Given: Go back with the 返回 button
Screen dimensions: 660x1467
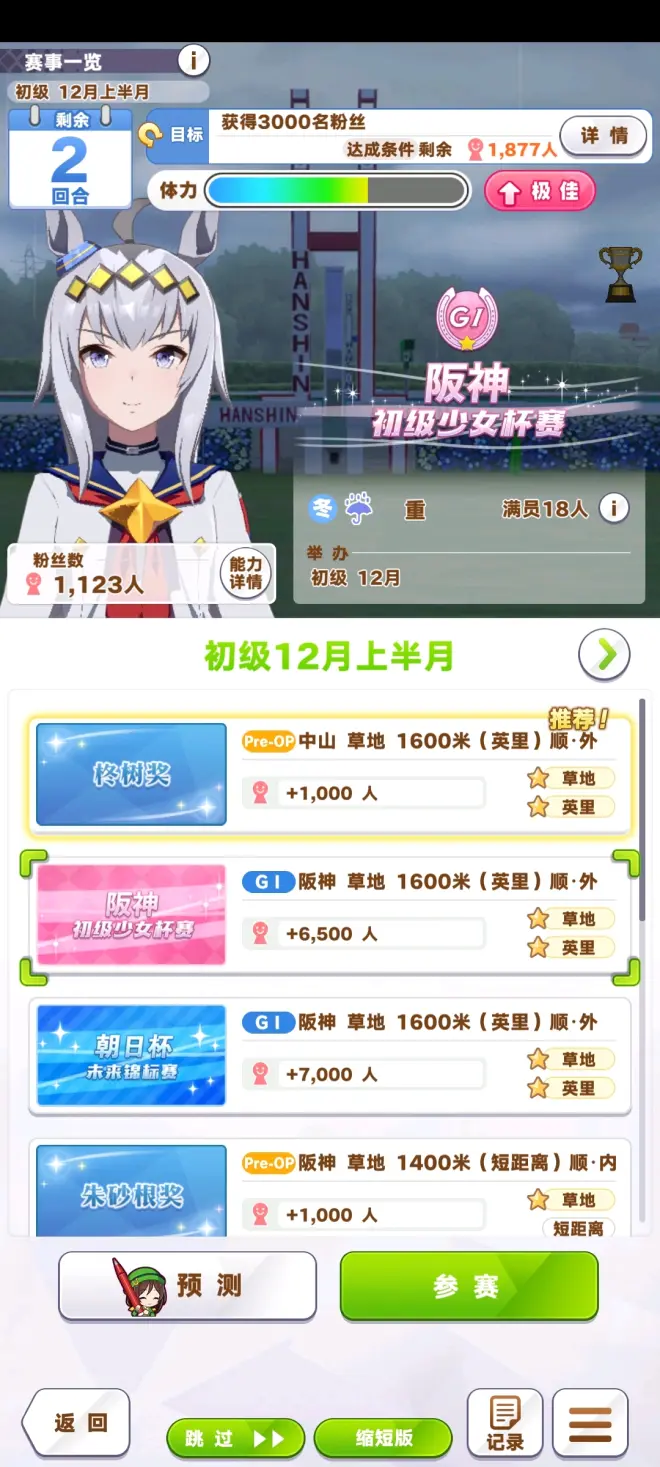Looking at the screenshot, I should point(78,1422).
